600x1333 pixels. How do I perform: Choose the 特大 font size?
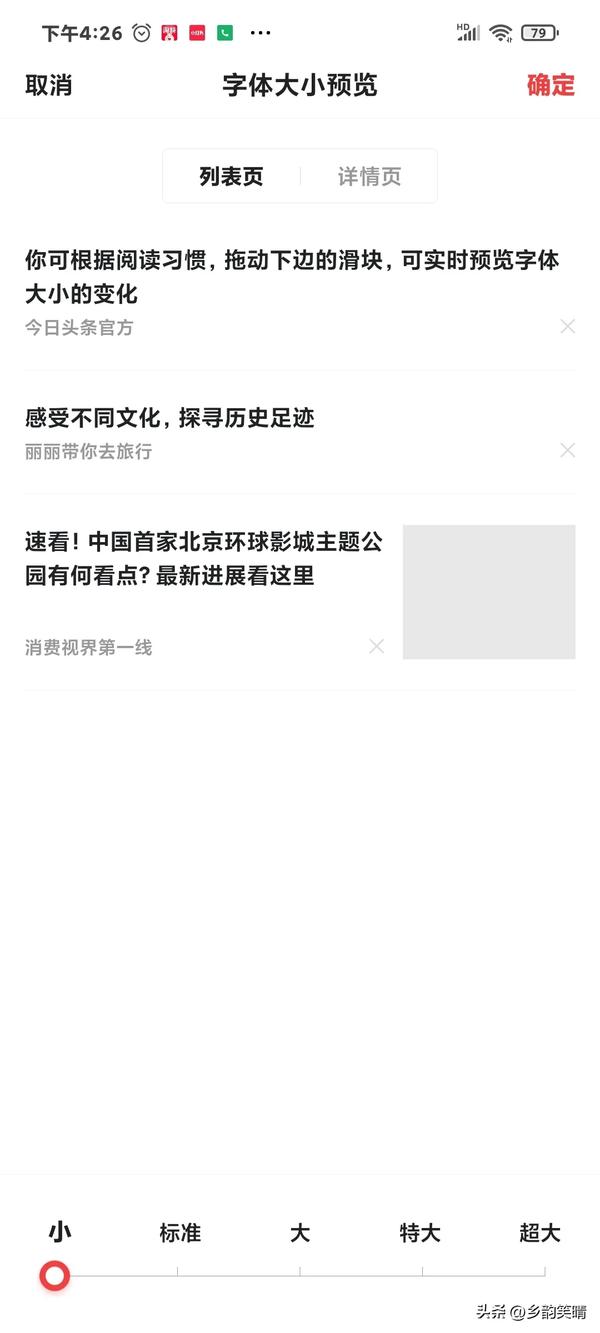[x=420, y=1233]
